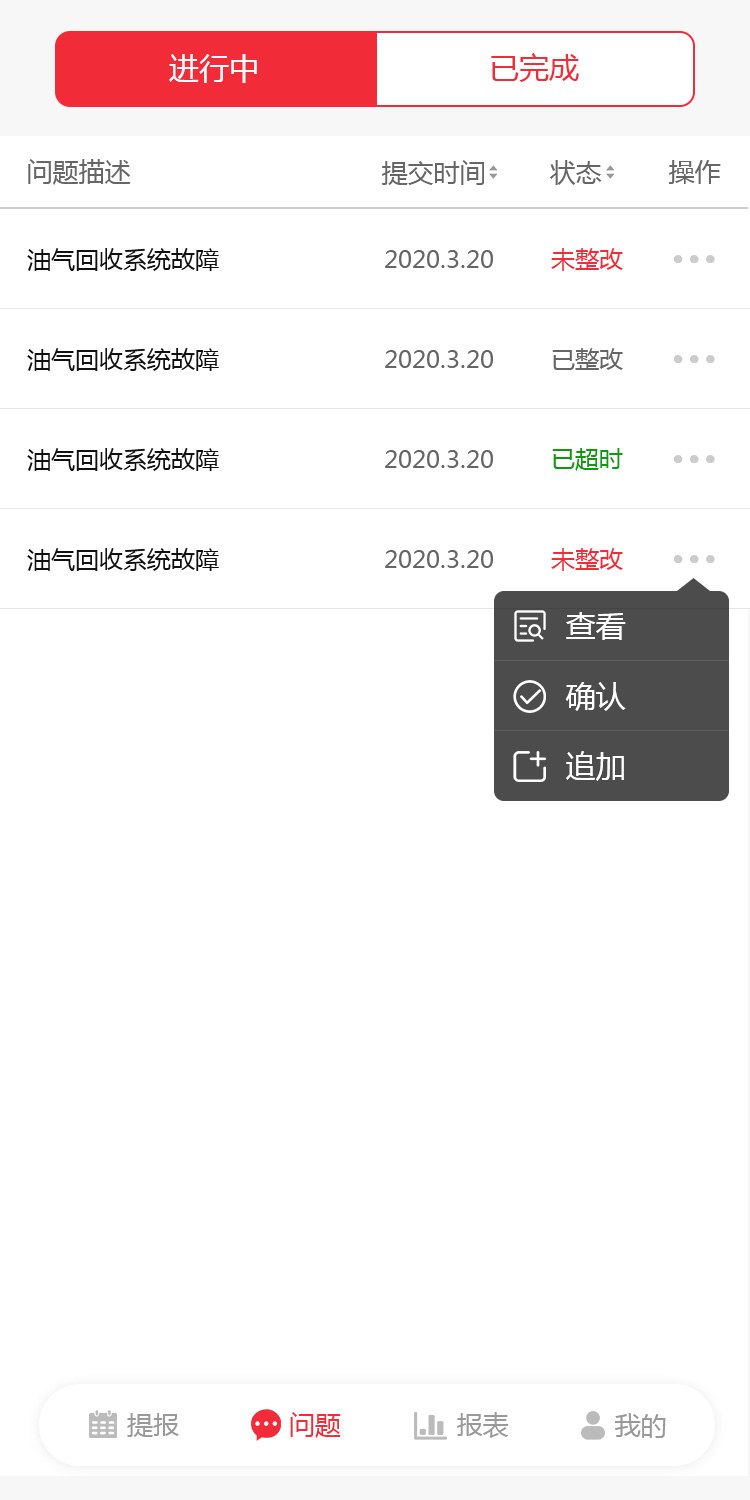This screenshot has height=1500, width=750.
Task: Switch to the 已完成 tab
Action: 534,69
